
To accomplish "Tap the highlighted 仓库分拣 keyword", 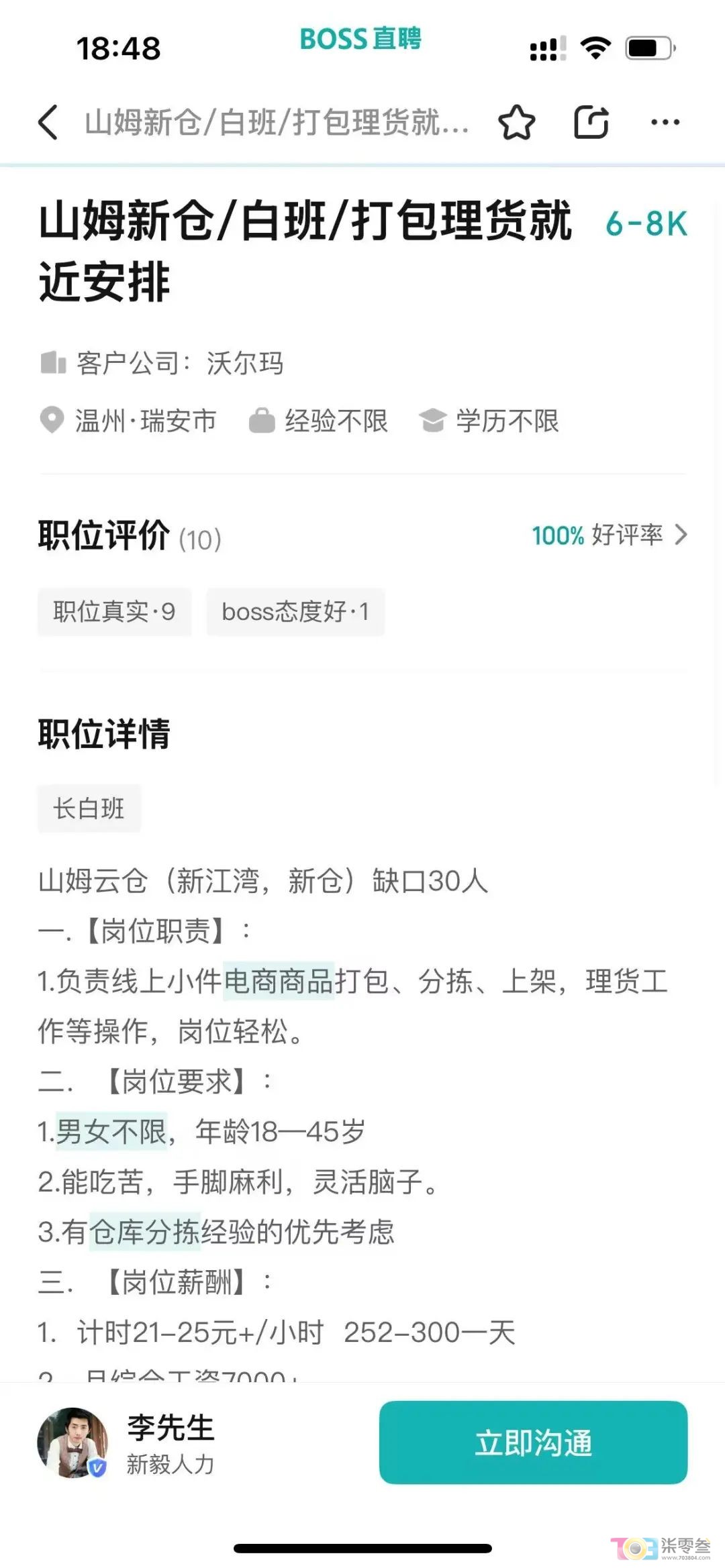I will (x=145, y=1231).
